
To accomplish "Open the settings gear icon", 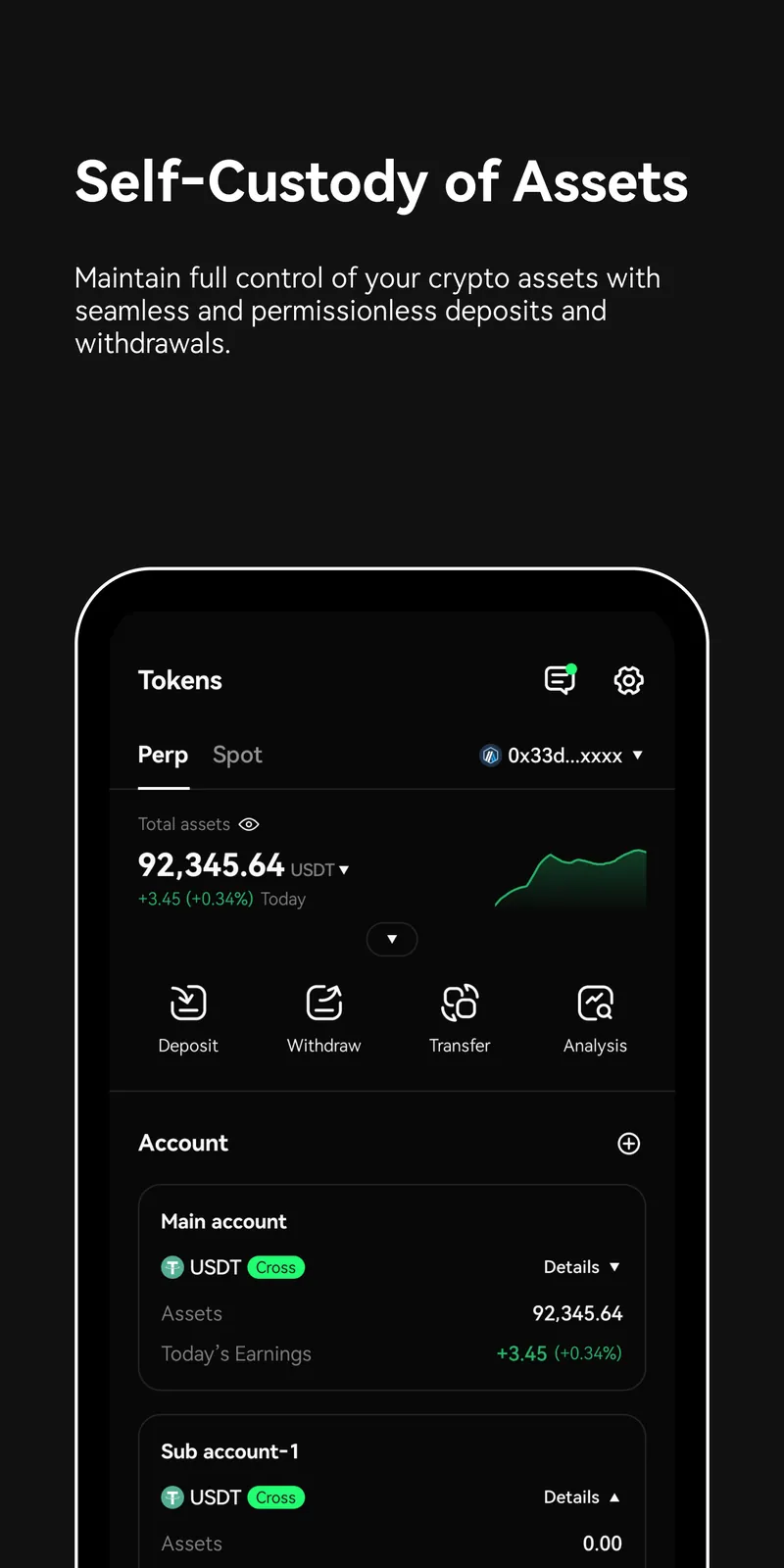I will pyautogui.click(x=628, y=680).
